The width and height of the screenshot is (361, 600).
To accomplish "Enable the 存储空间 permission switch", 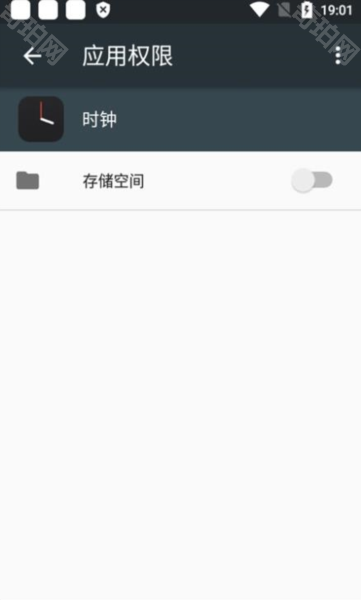I will (312, 180).
